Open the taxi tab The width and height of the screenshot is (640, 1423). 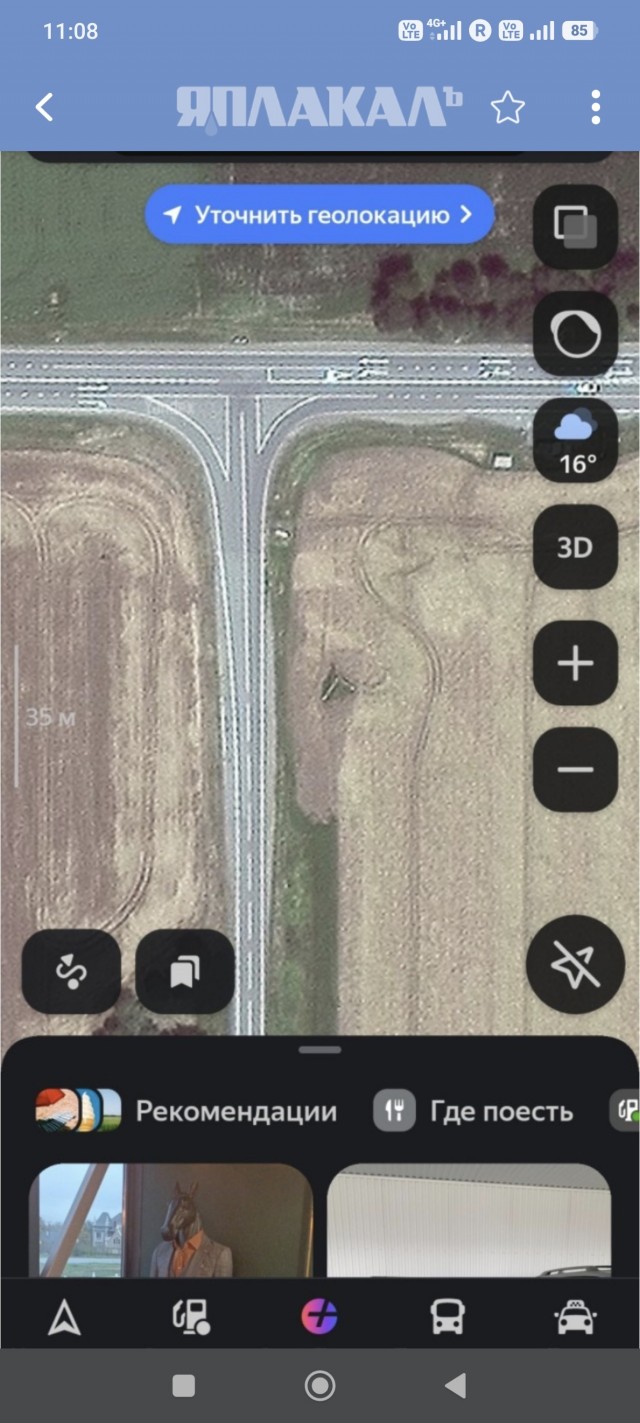pyautogui.click(x=575, y=1318)
